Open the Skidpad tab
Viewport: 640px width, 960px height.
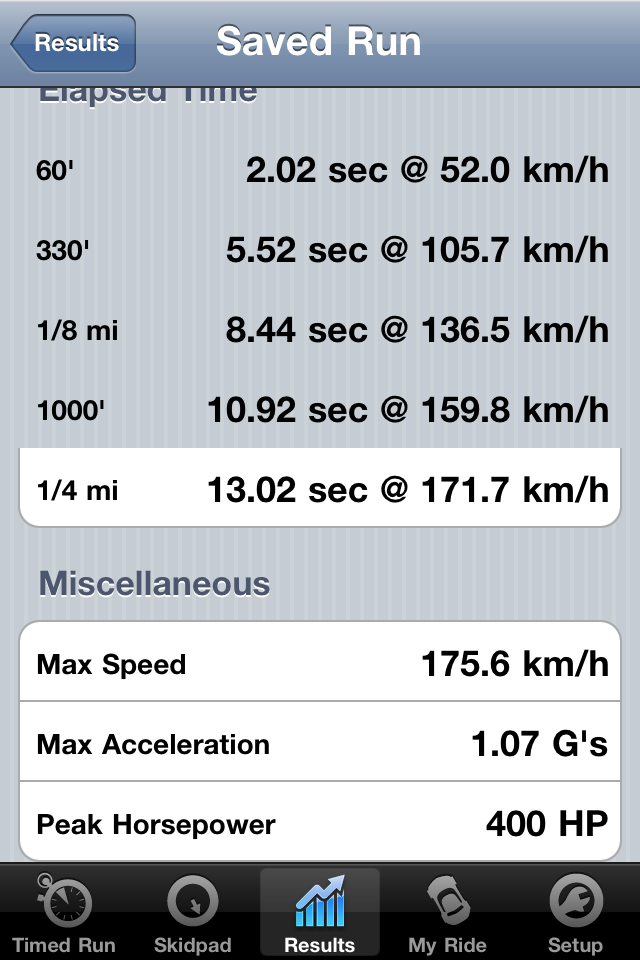(192, 912)
